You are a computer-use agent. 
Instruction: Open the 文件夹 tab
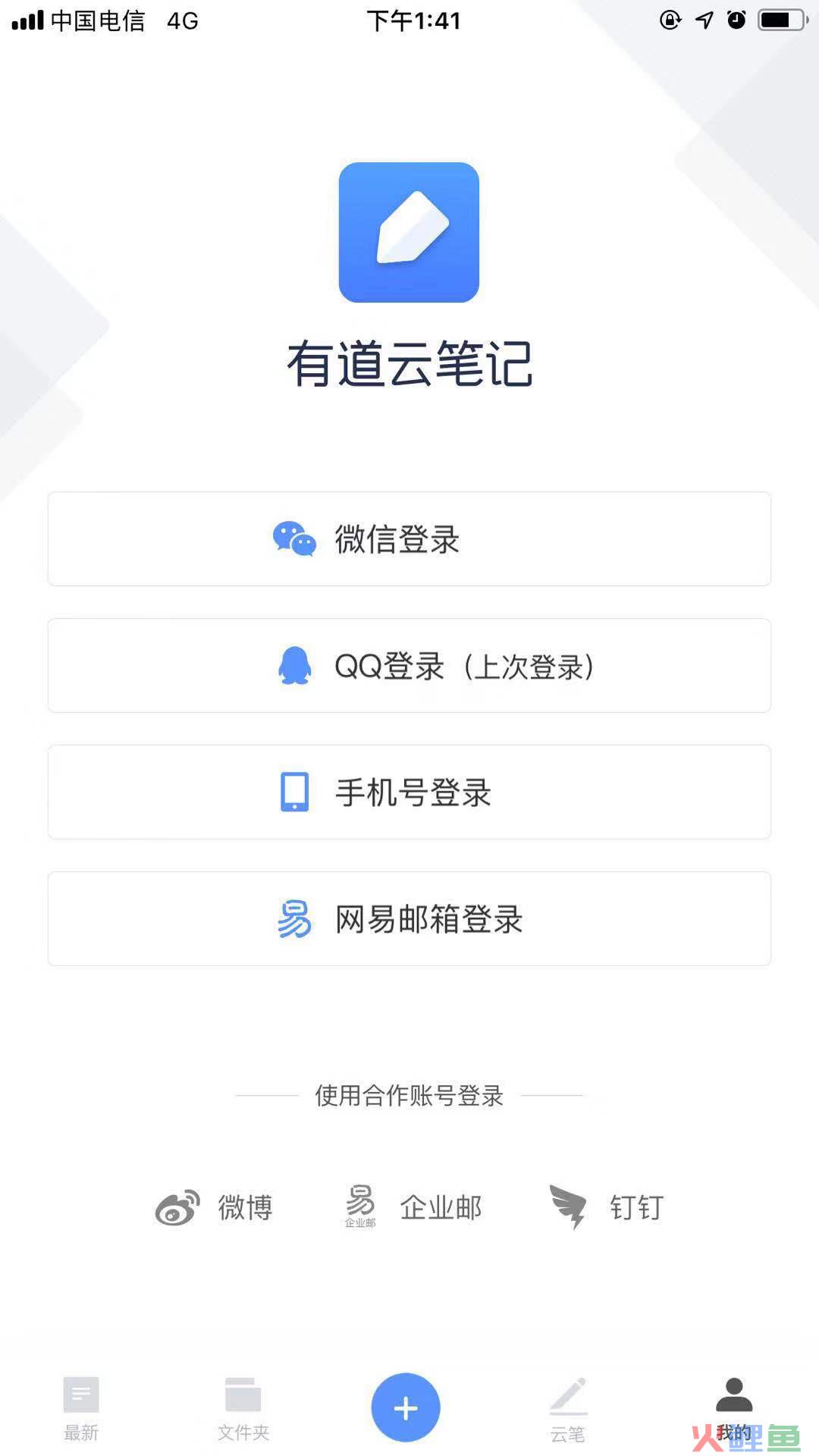click(x=243, y=1409)
